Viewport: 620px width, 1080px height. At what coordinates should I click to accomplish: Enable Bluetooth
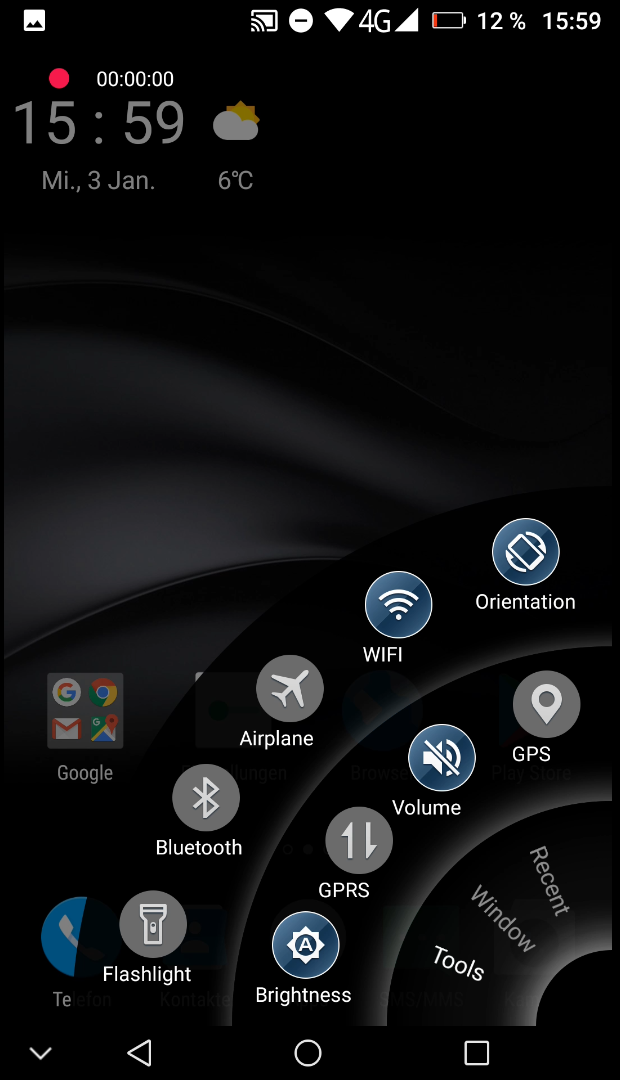coord(206,798)
